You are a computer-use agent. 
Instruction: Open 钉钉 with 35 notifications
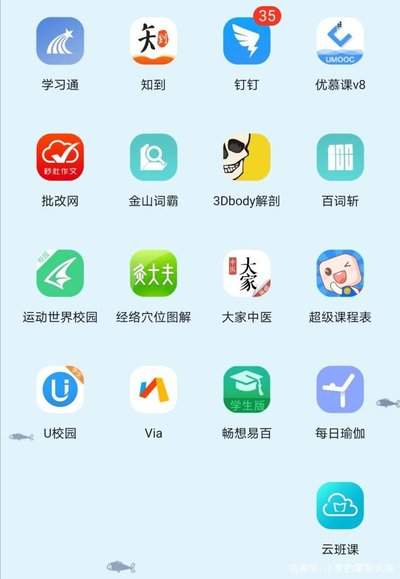[x=247, y=41]
